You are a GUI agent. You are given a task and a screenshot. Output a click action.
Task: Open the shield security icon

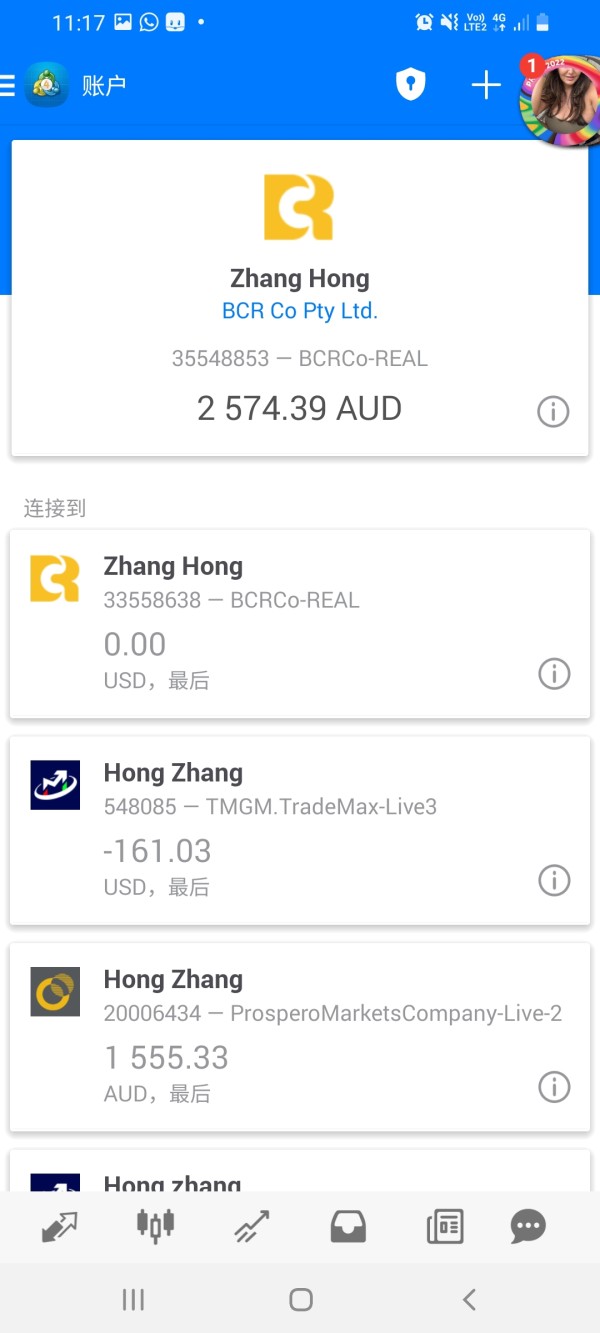pos(410,86)
